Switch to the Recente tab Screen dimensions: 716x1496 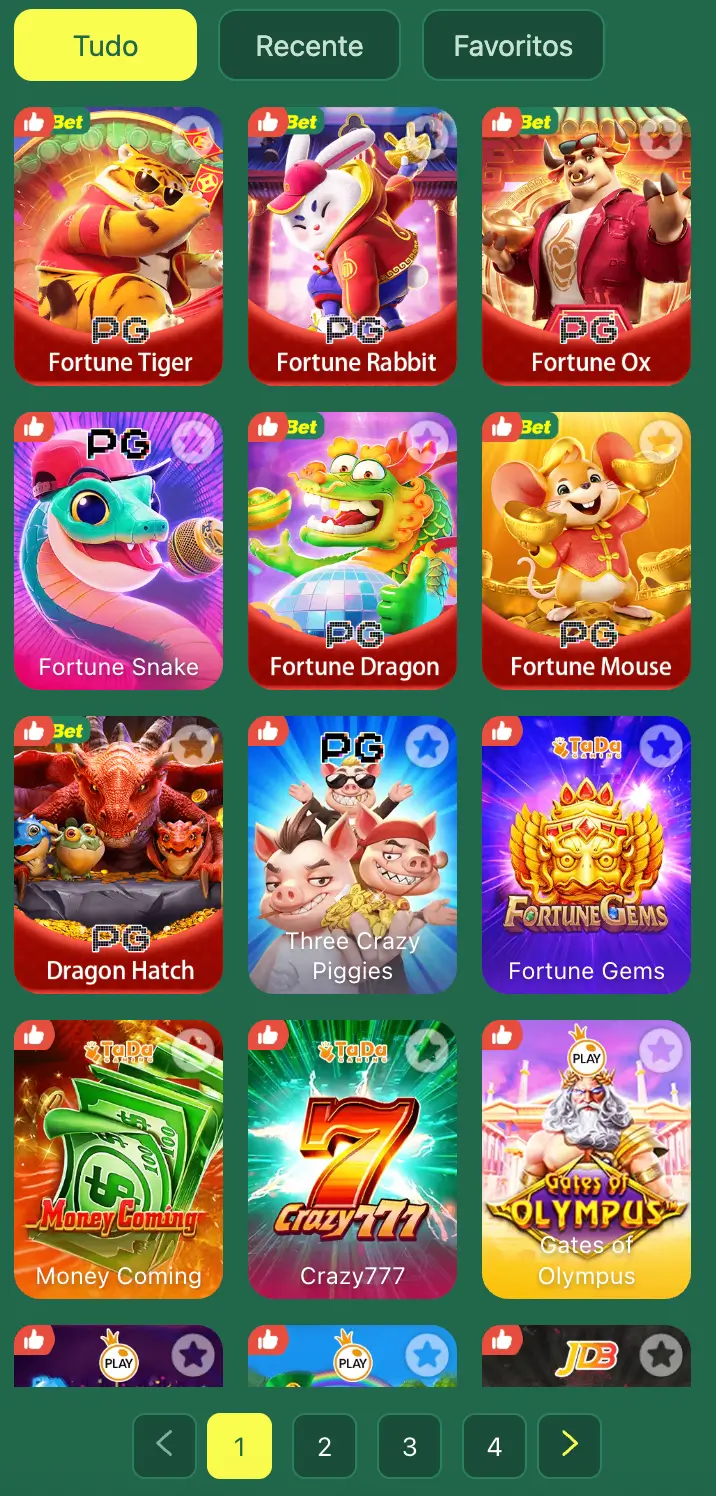(x=309, y=46)
